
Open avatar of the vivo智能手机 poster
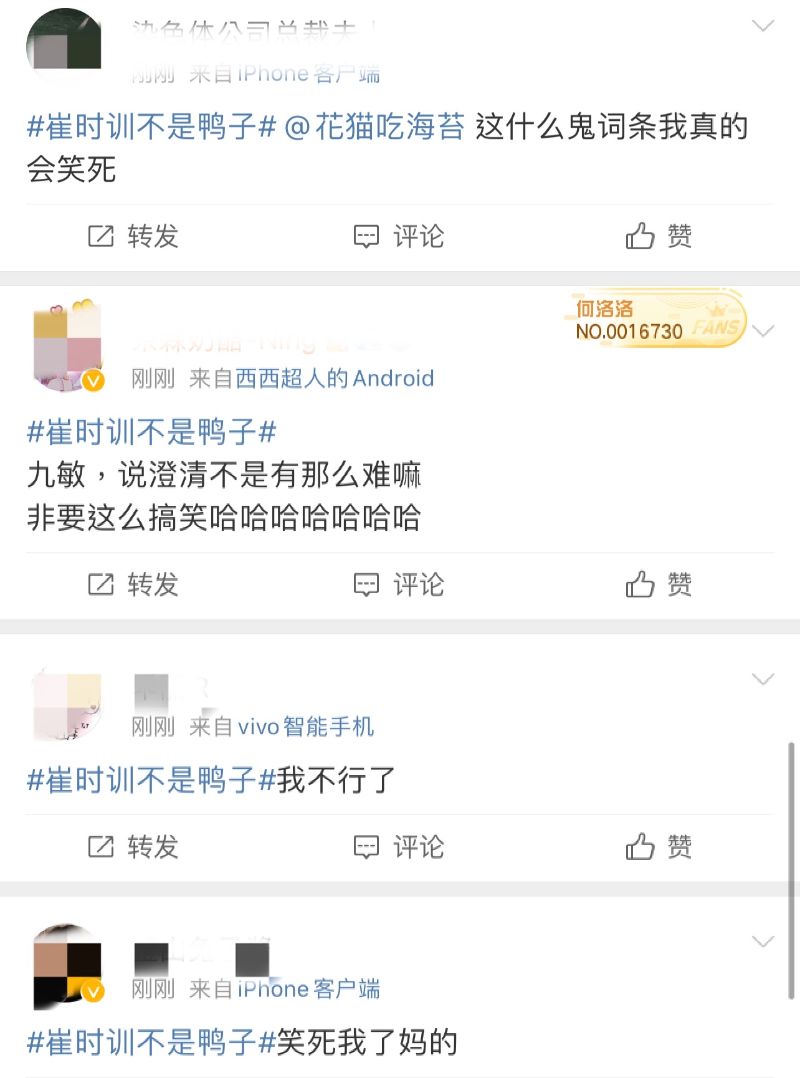[68, 706]
